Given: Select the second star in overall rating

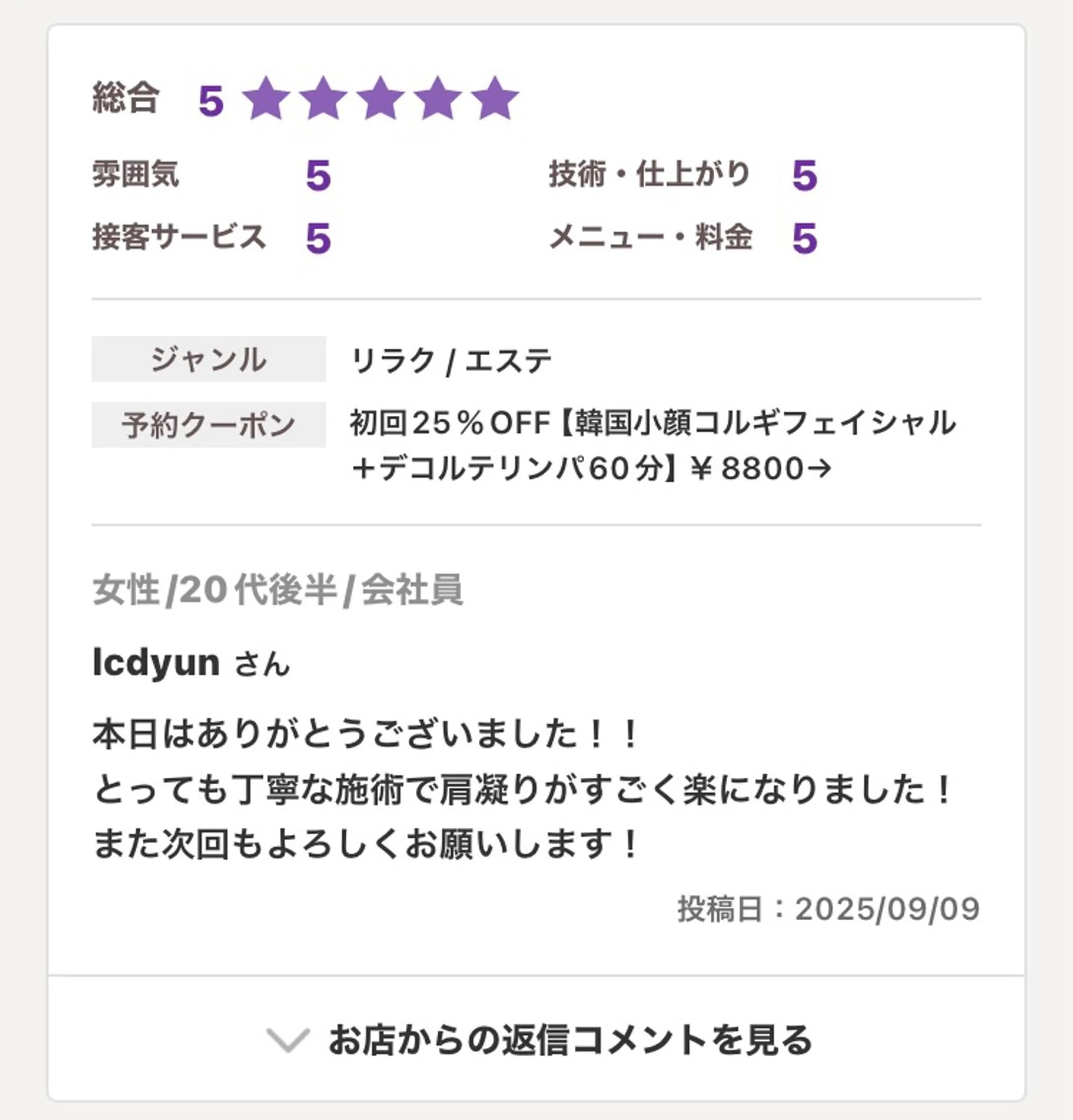Looking at the screenshot, I should tap(324, 98).
